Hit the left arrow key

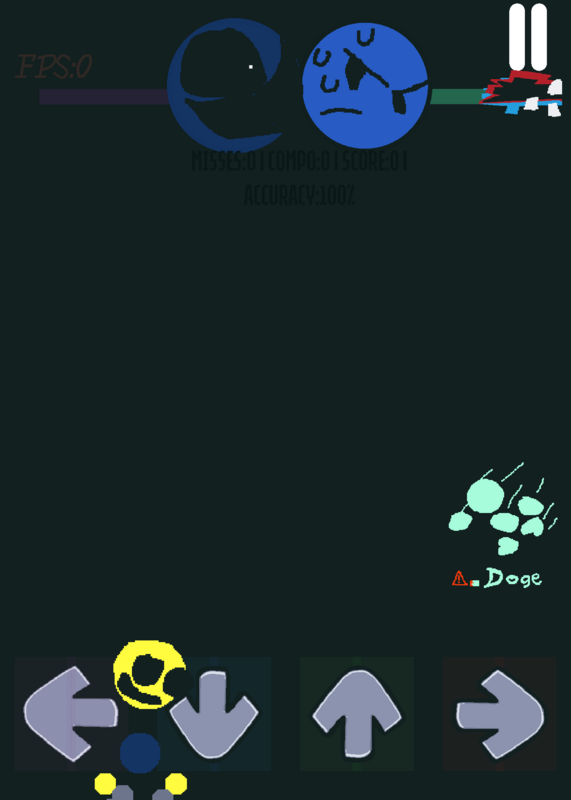71,713
